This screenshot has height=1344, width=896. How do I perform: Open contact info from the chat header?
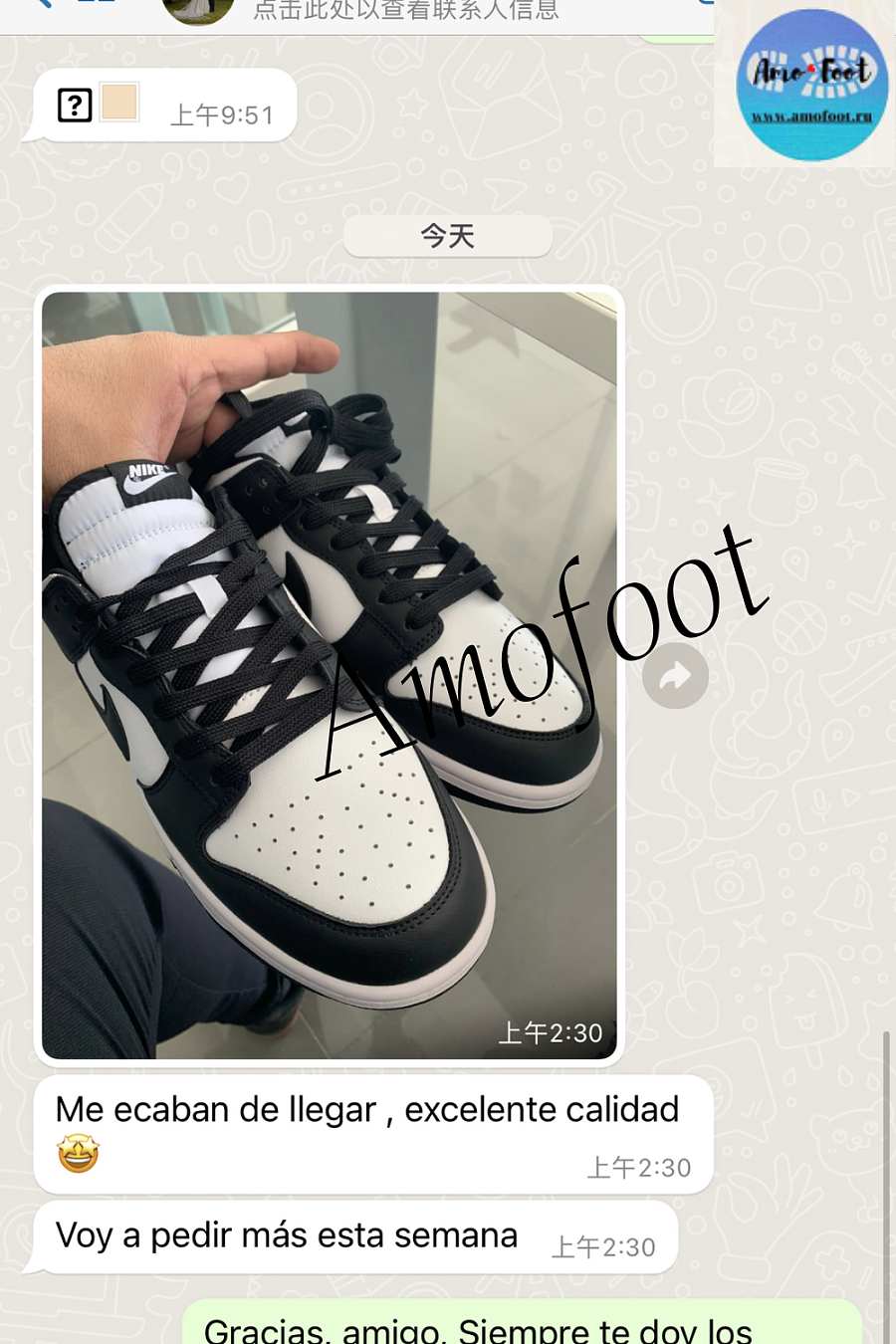tap(405, 11)
